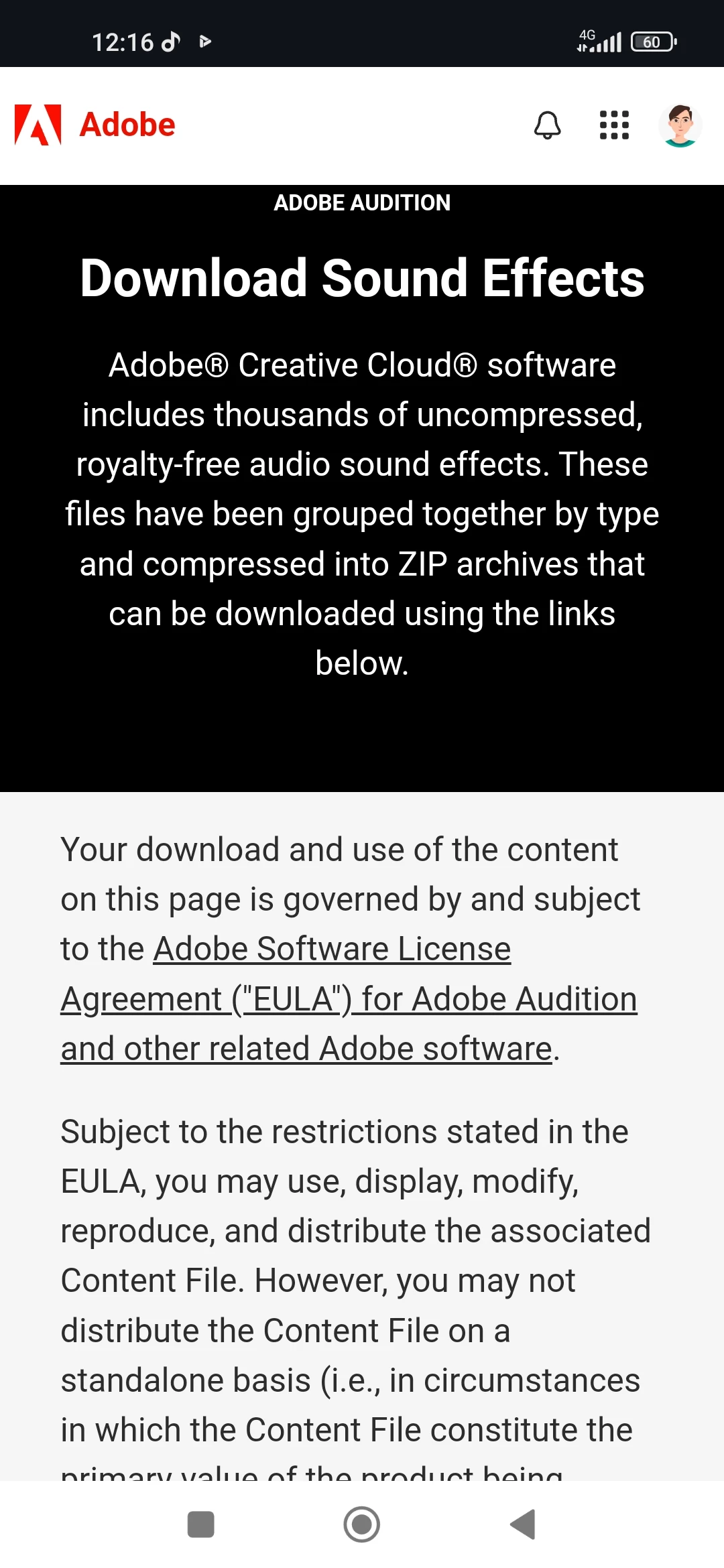
Task: Go to the Adobe home page
Action: tap(95, 125)
